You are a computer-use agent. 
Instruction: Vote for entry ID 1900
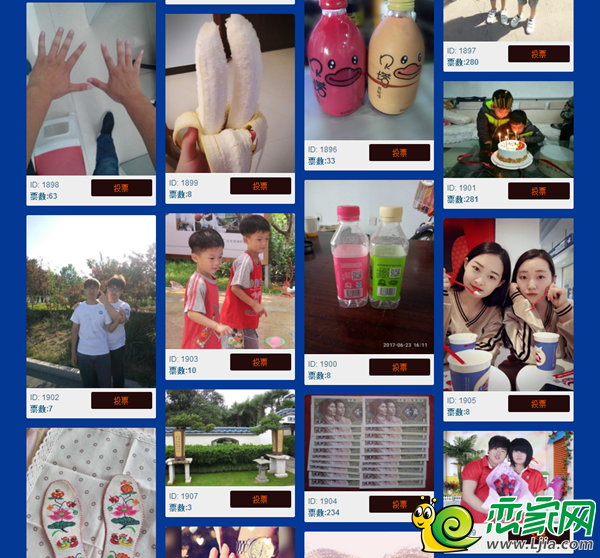coord(399,367)
